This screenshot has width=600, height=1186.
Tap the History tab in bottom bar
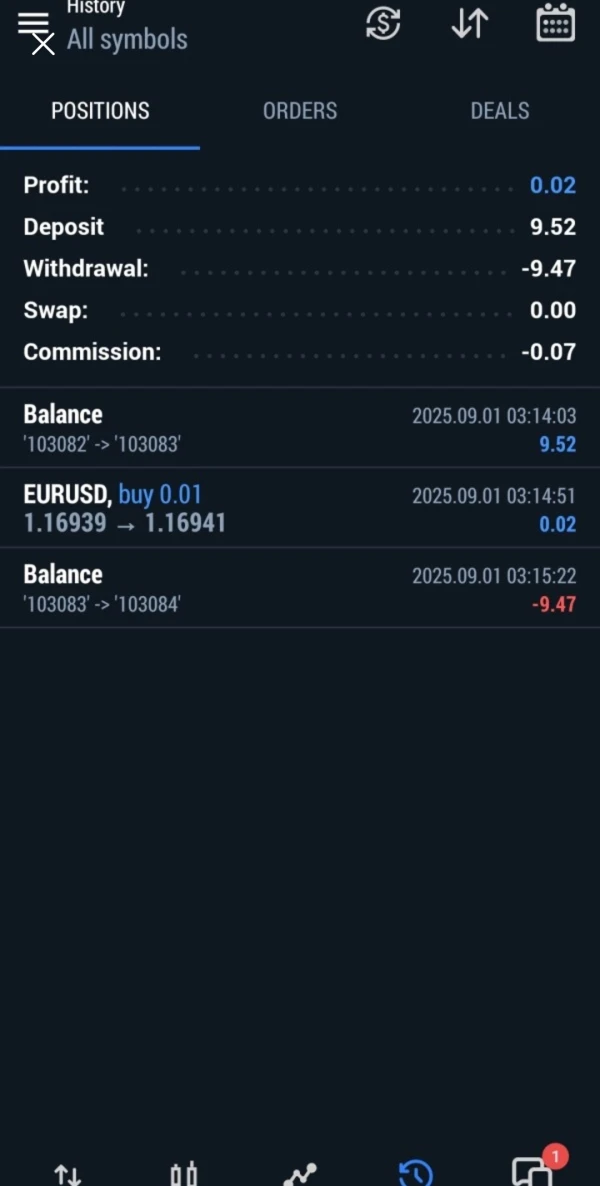(x=416, y=1172)
